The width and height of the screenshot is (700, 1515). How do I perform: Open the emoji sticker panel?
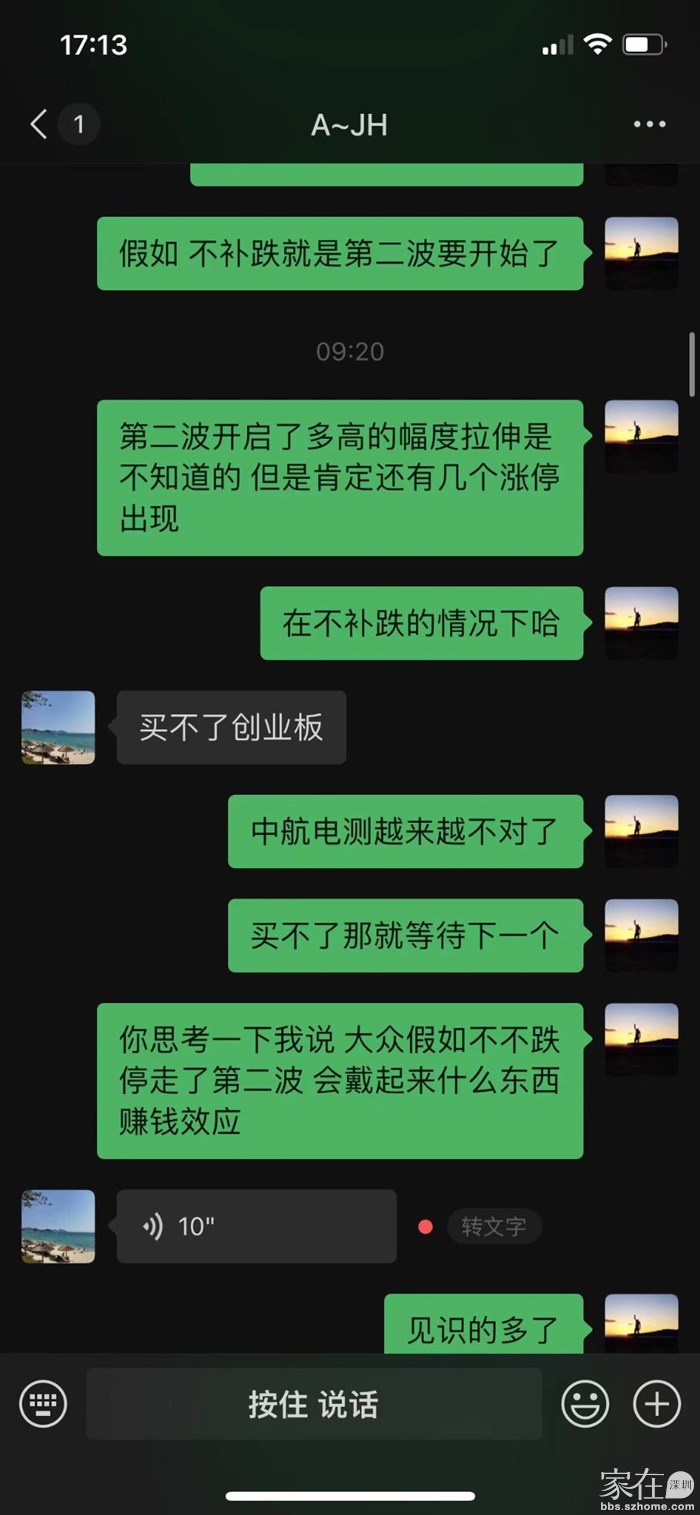tap(585, 1404)
